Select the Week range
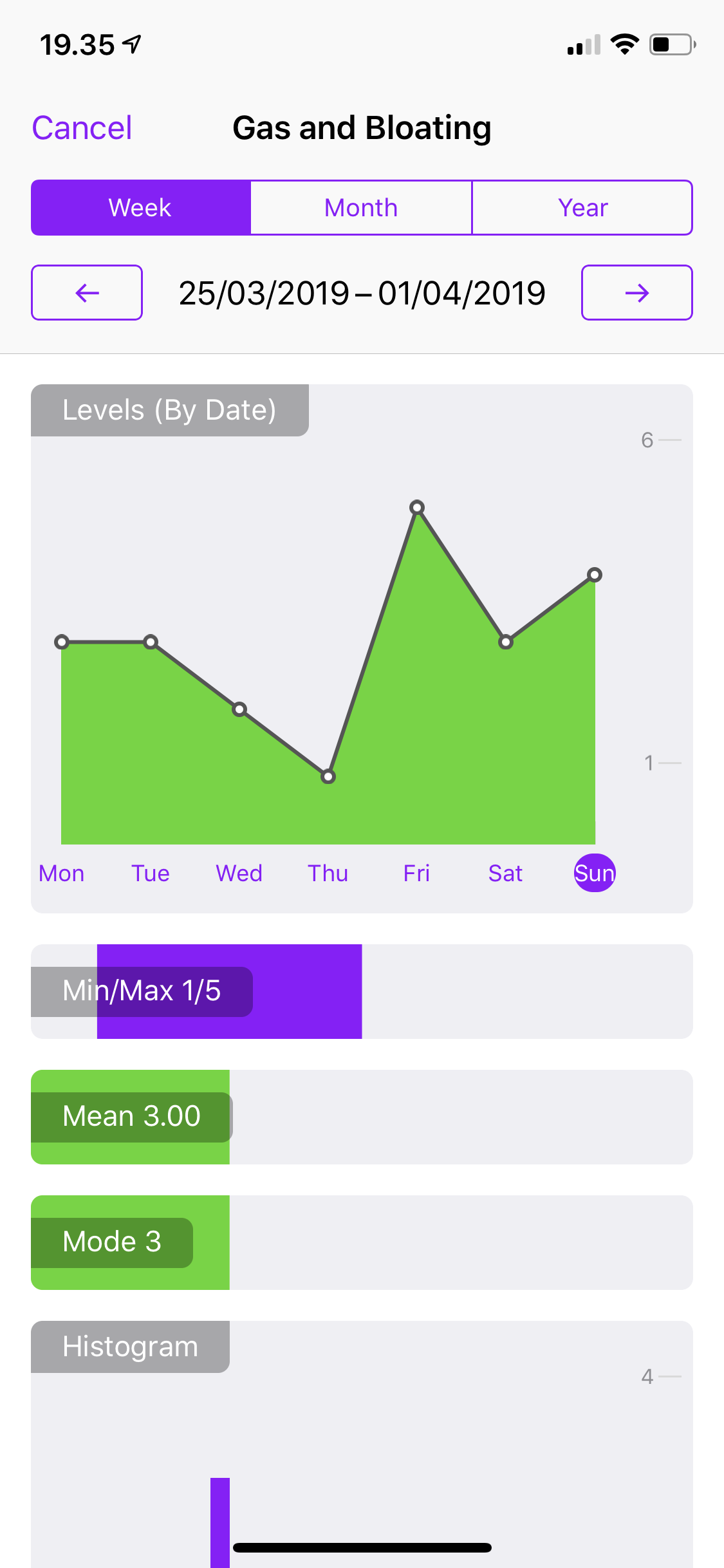The image size is (724, 1568). coord(140,208)
